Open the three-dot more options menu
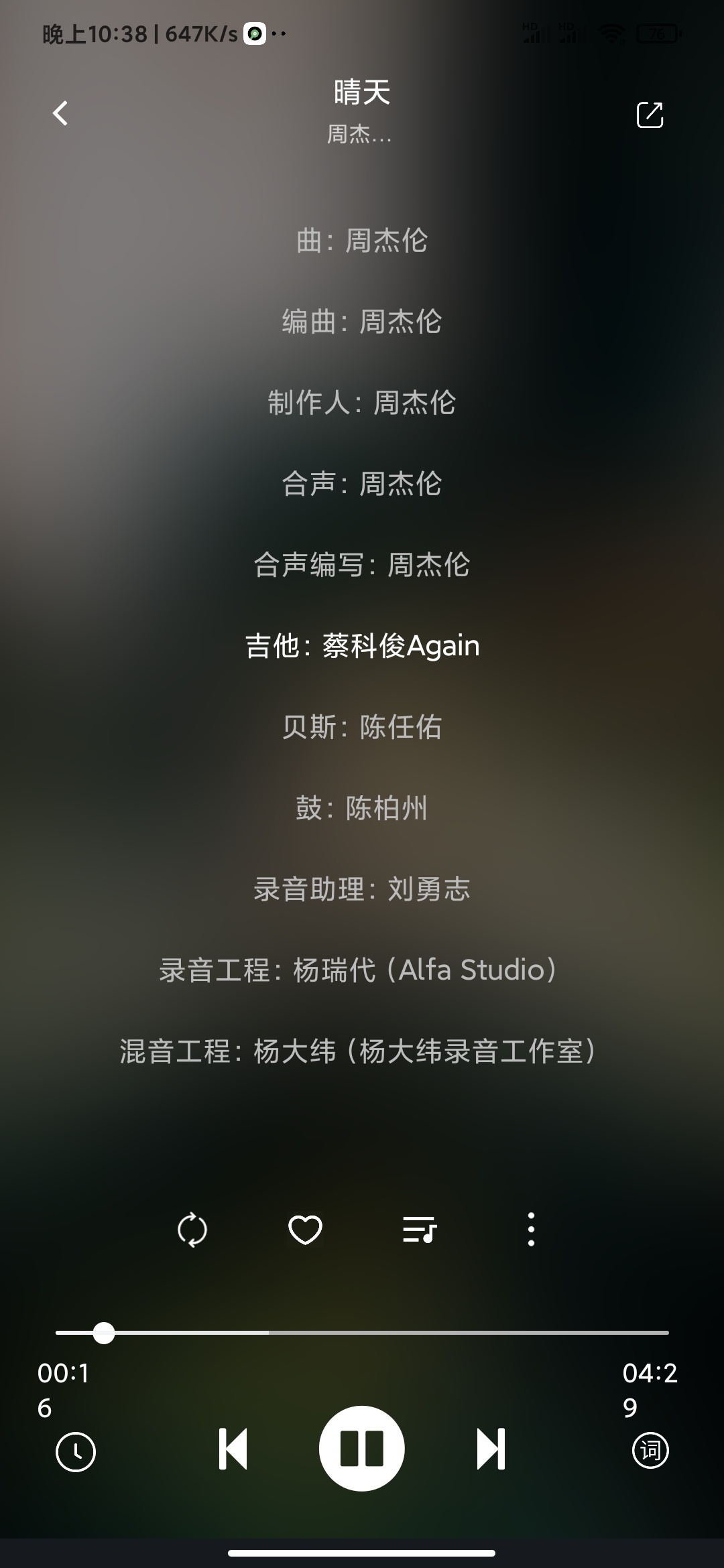724x1568 pixels. [531, 1230]
